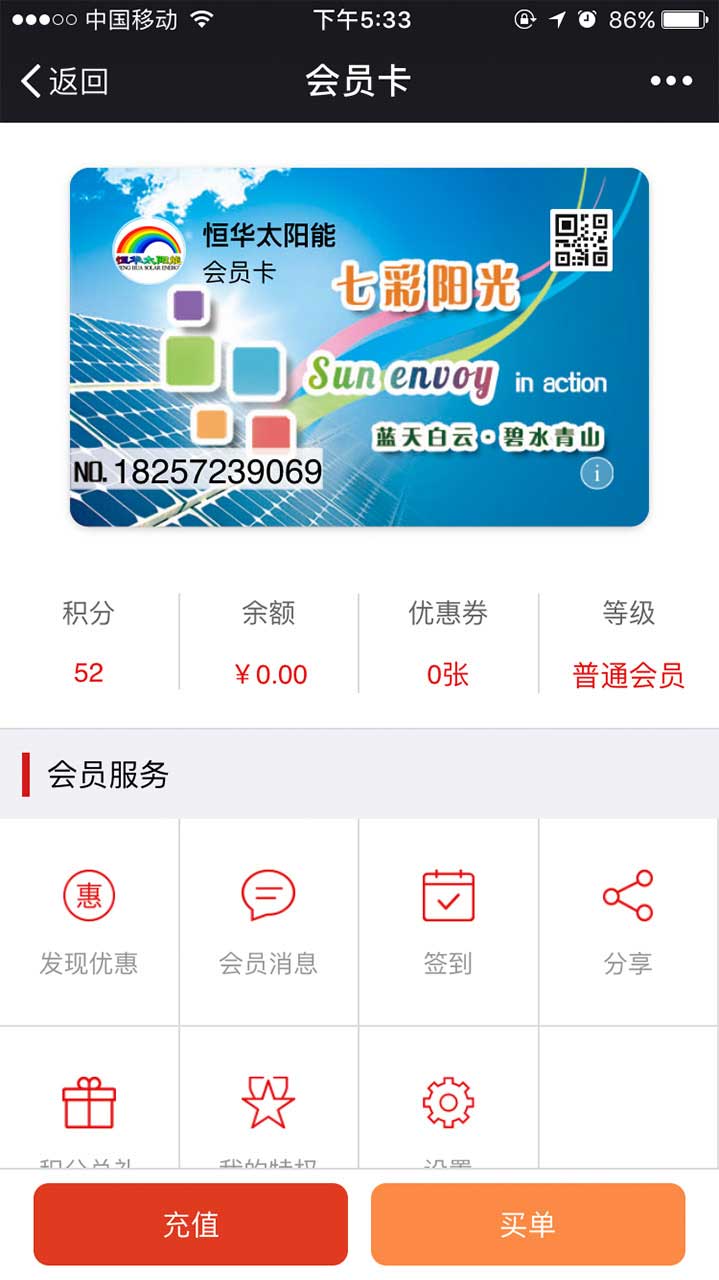719x1280 pixels.
Task: View 积分 points details
Action: click(x=89, y=642)
